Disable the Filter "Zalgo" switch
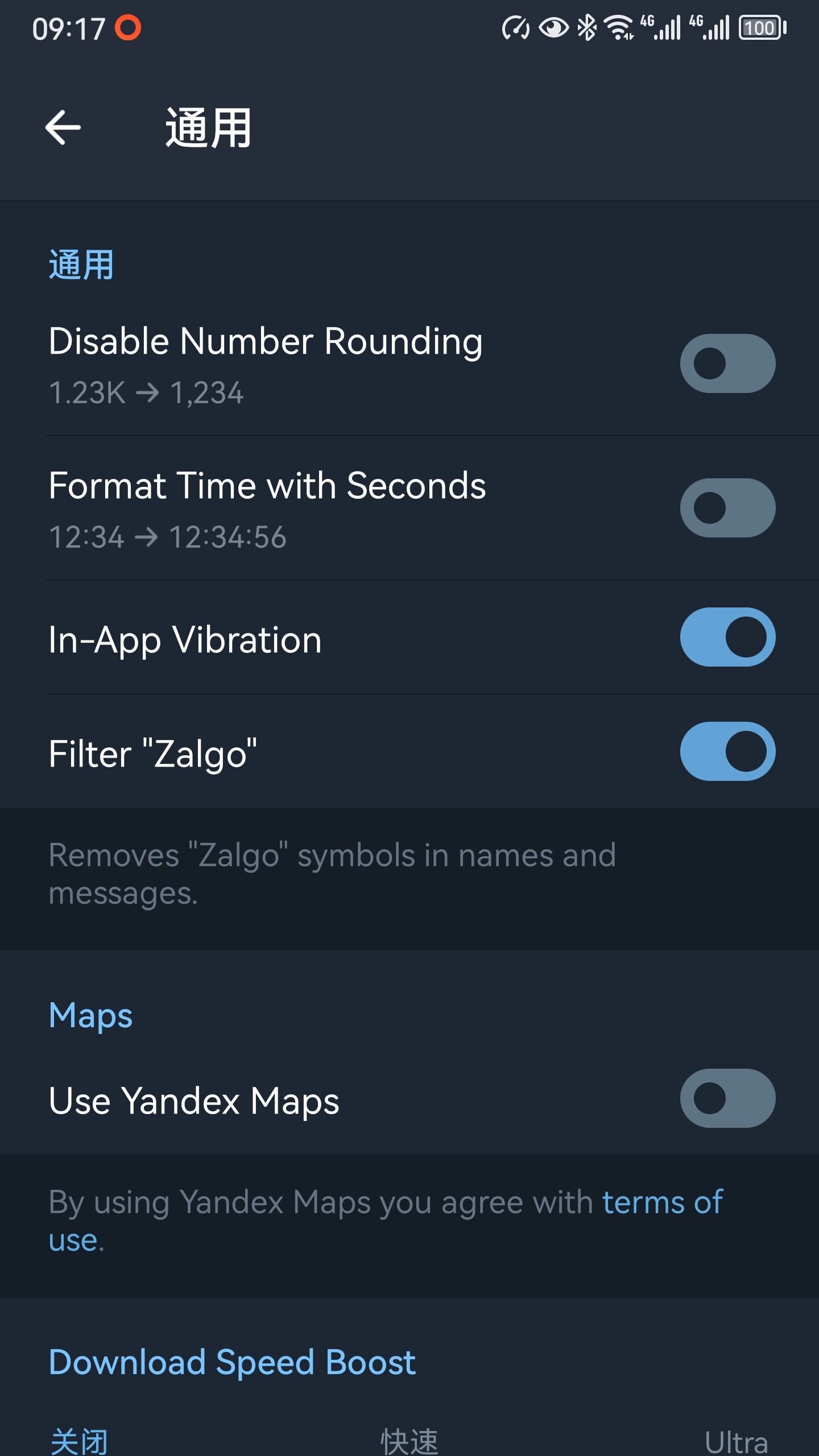 point(727,751)
